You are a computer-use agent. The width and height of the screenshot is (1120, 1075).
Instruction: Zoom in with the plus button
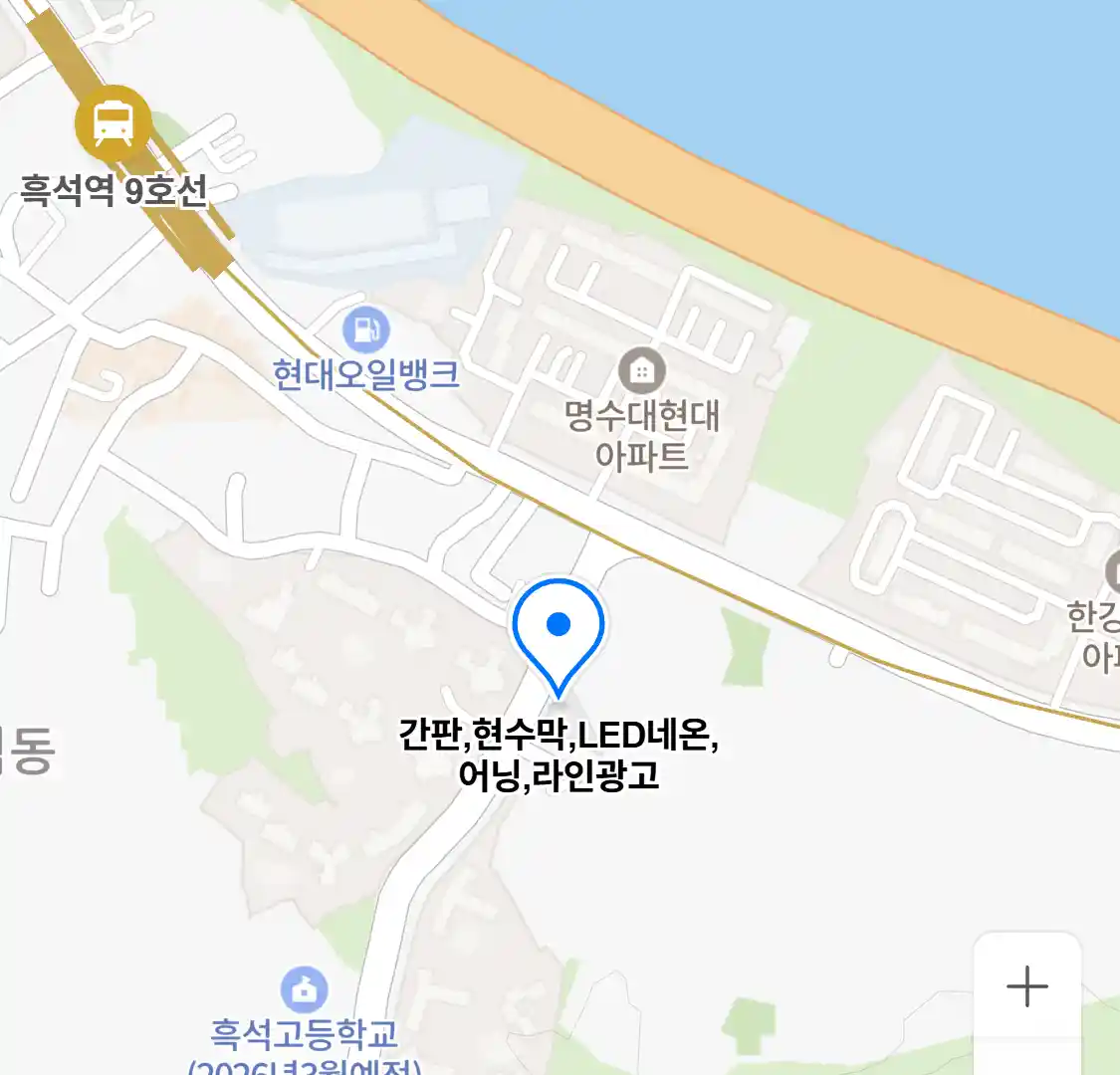pos(1026,986)
